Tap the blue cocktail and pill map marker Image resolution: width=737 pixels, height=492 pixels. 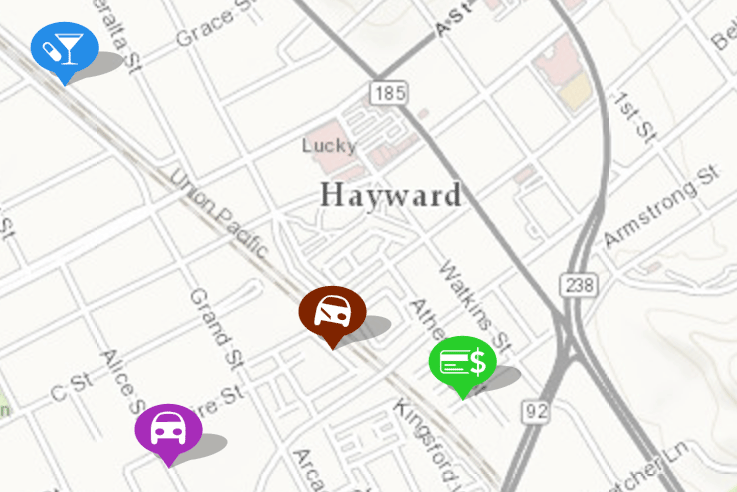(64, 48)
